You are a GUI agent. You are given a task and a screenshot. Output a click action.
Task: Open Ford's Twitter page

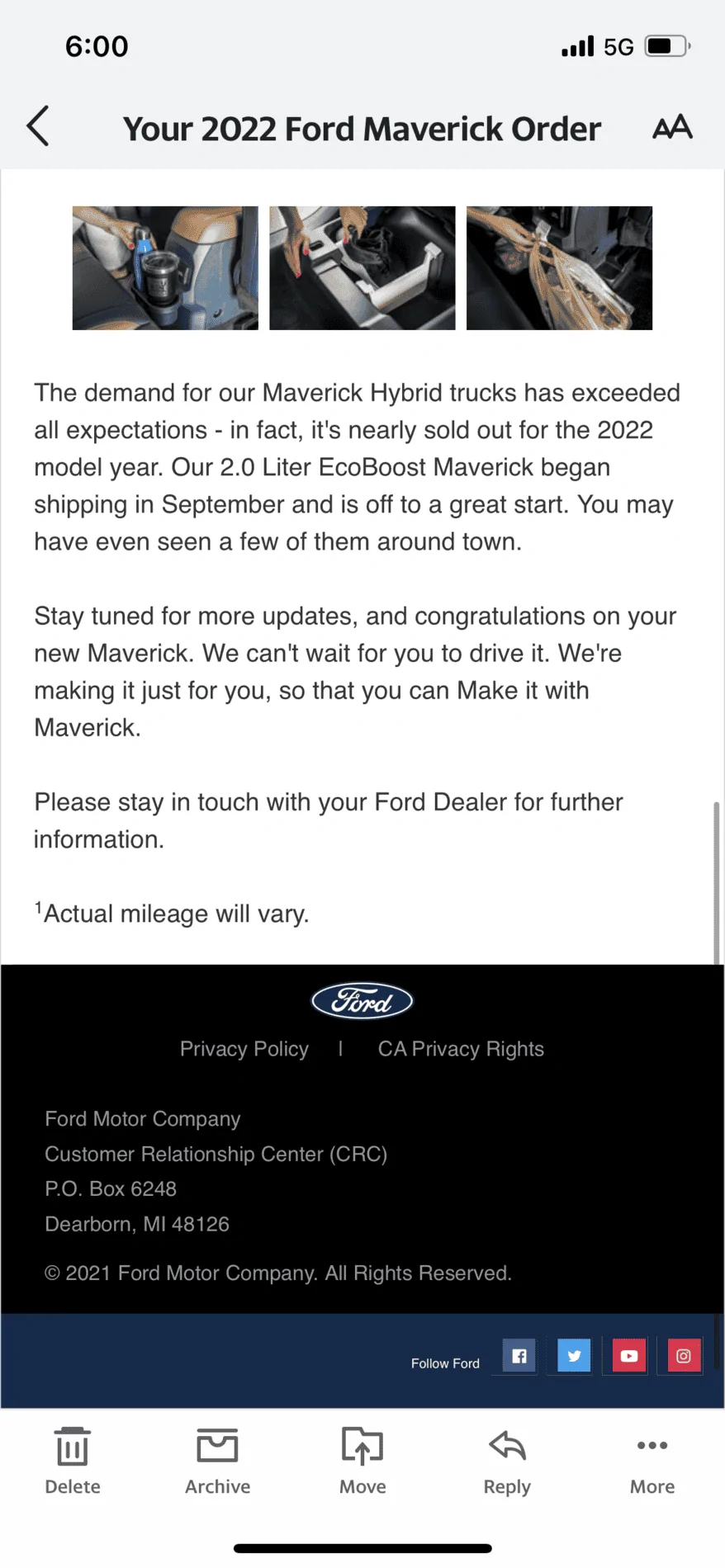tap(574, 1356)
